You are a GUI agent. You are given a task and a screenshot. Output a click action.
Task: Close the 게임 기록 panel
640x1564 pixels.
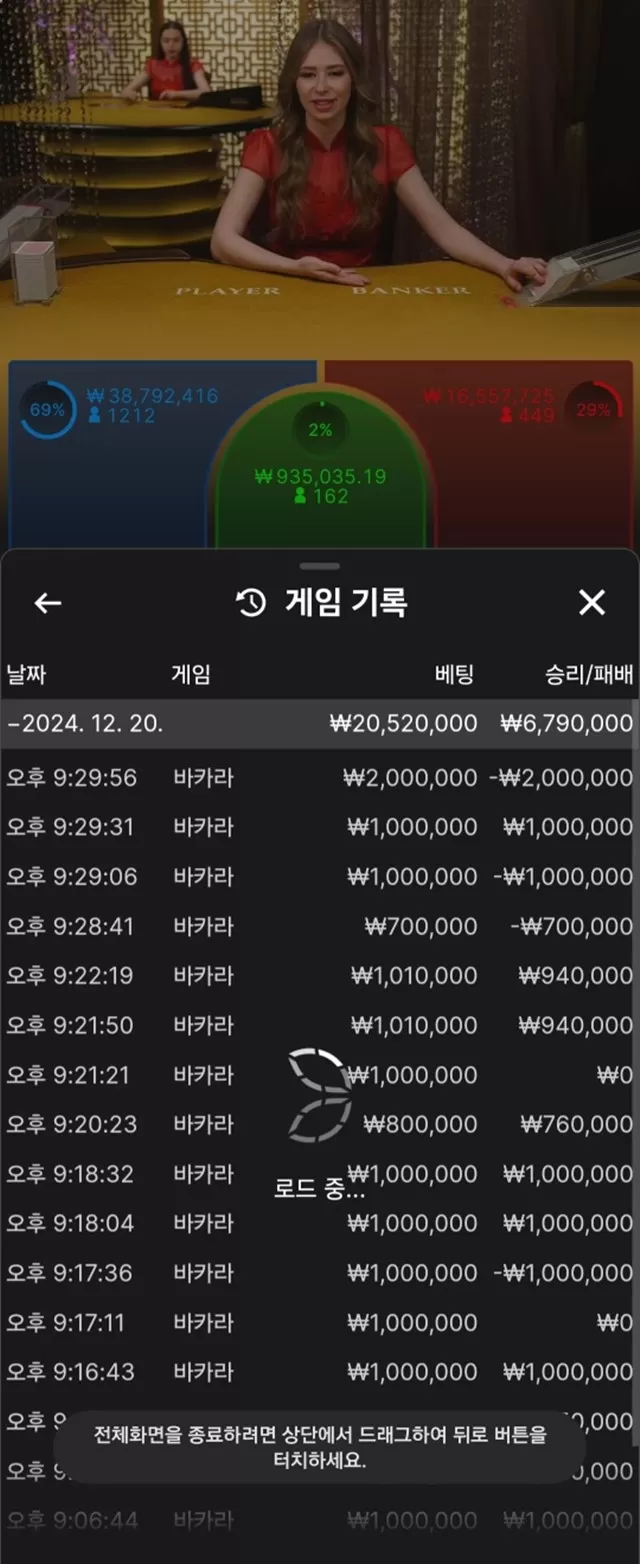pos(592,602)
